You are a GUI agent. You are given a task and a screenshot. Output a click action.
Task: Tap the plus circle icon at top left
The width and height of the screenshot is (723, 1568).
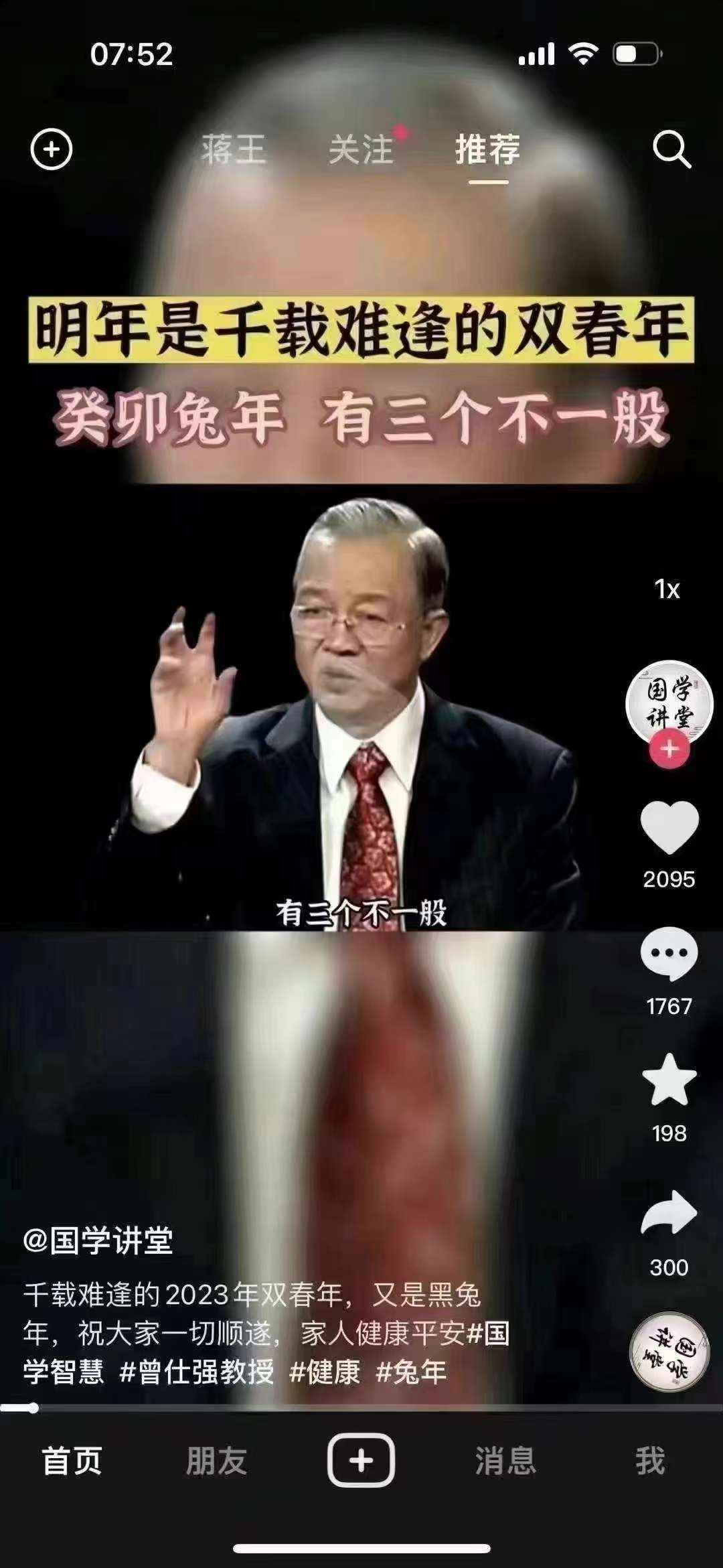[52, 149]
